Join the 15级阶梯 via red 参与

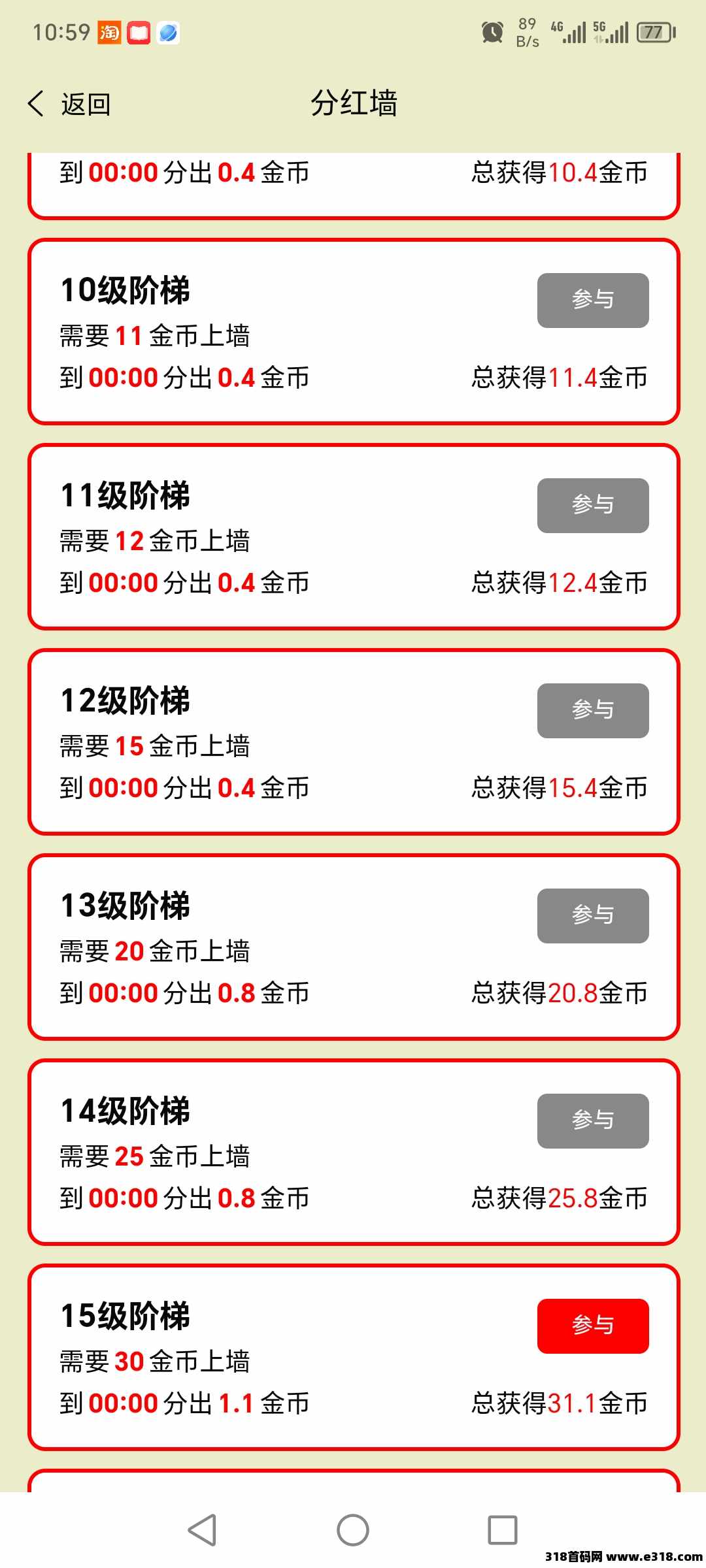pyautogui.click(x=593, y=1326)
